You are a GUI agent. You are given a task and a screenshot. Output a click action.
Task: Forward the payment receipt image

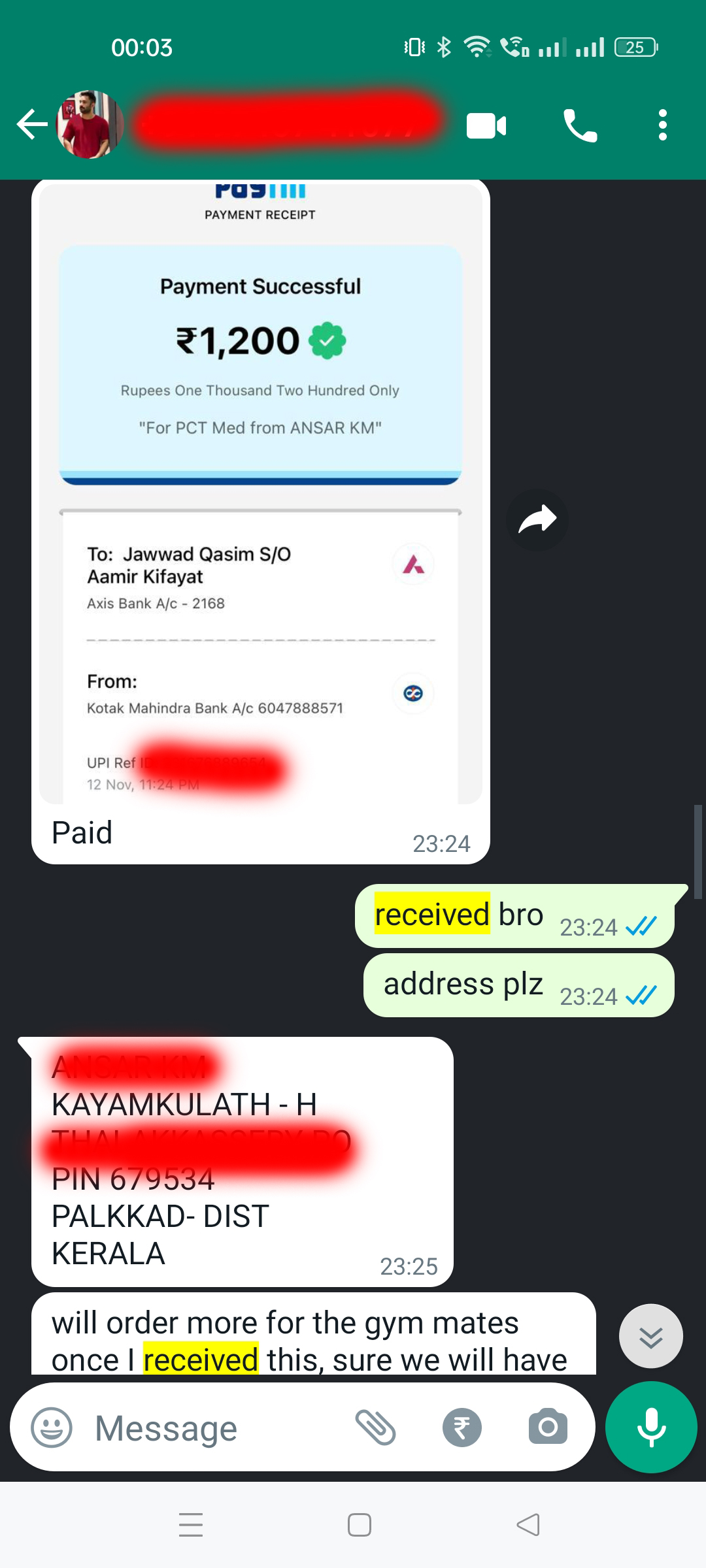tap(537, 520)
